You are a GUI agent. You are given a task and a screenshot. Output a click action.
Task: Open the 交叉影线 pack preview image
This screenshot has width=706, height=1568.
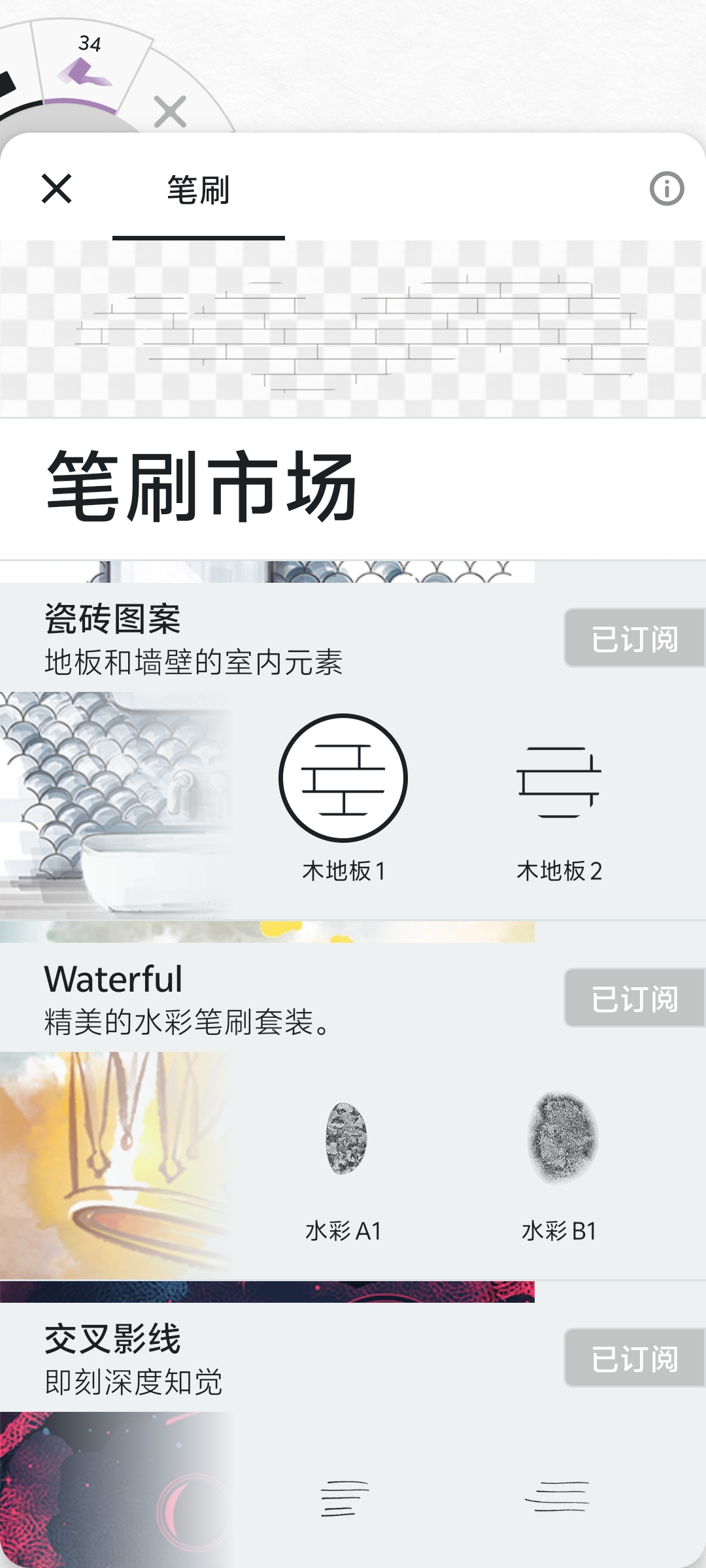click(x=116, y=1490)
